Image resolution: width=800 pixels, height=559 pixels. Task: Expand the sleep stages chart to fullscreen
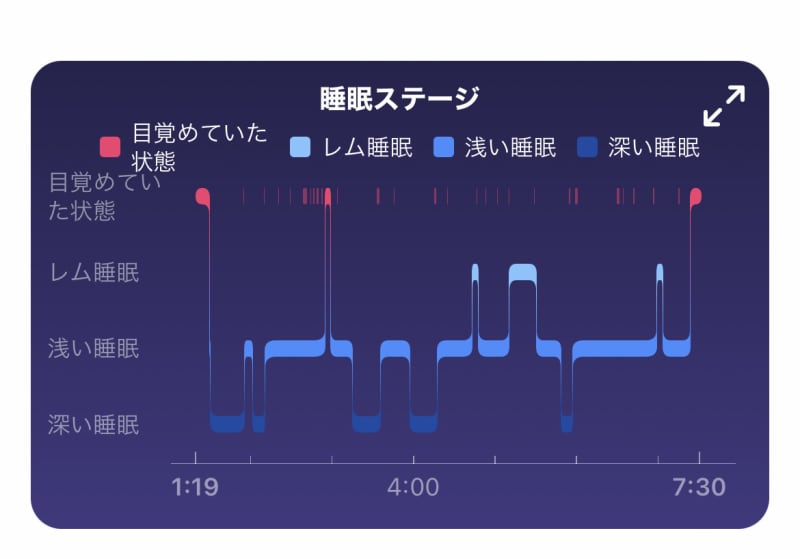pos(724,106)
